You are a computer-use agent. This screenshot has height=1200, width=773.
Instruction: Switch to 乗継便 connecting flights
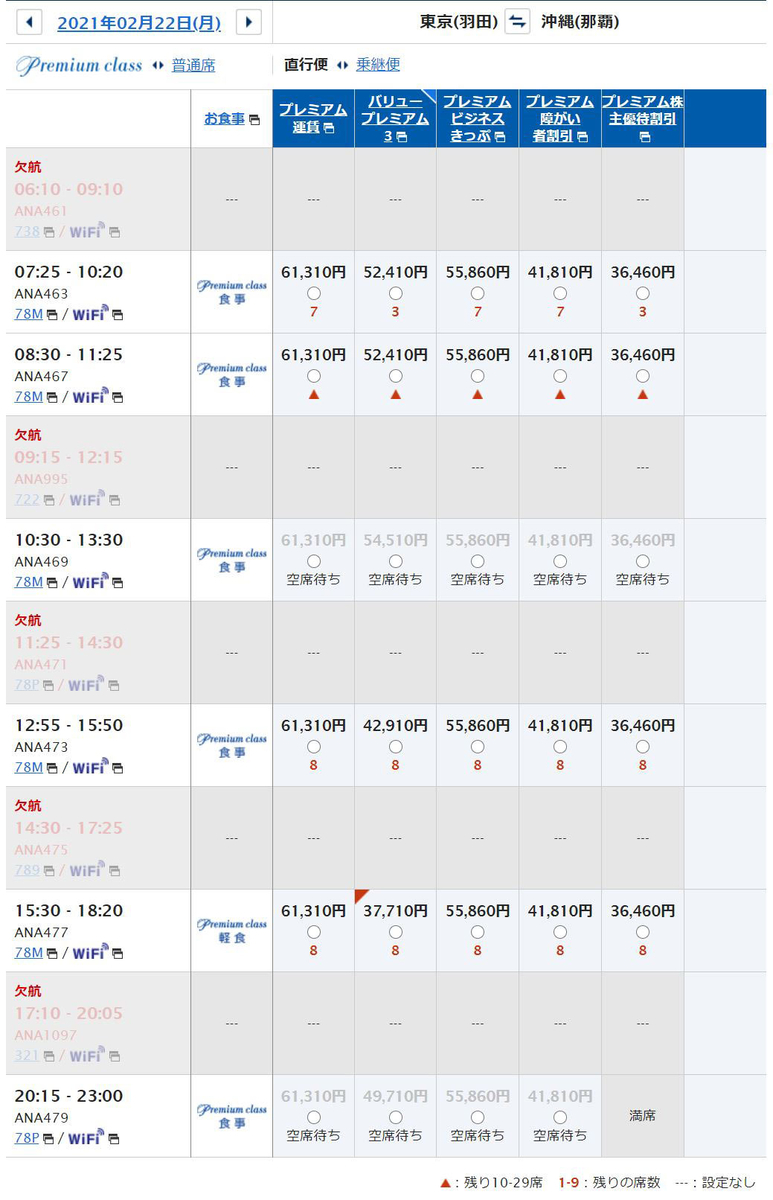[x=378, y=65]
